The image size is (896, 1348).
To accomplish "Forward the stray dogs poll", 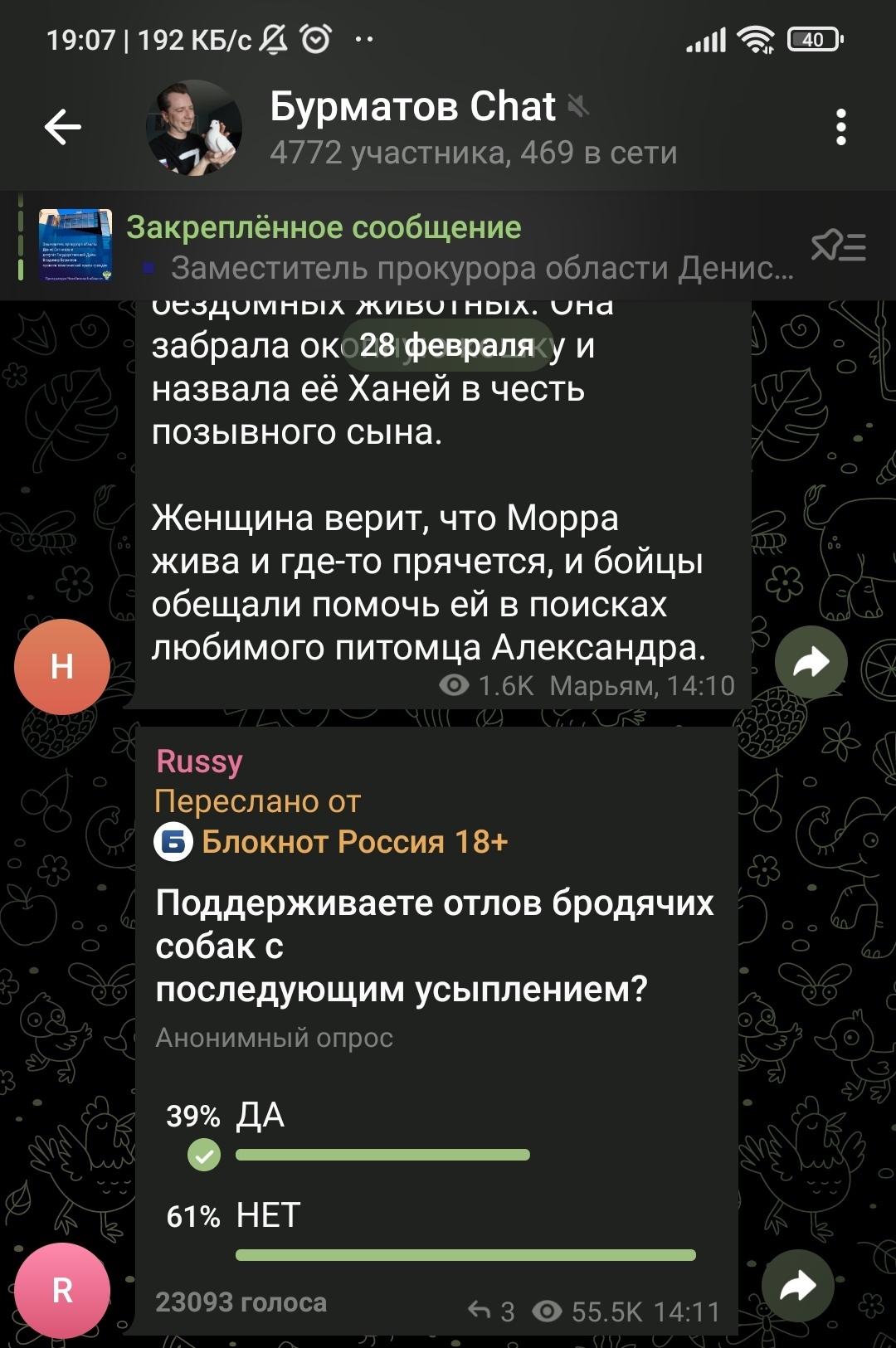I will click(797, 1286).
